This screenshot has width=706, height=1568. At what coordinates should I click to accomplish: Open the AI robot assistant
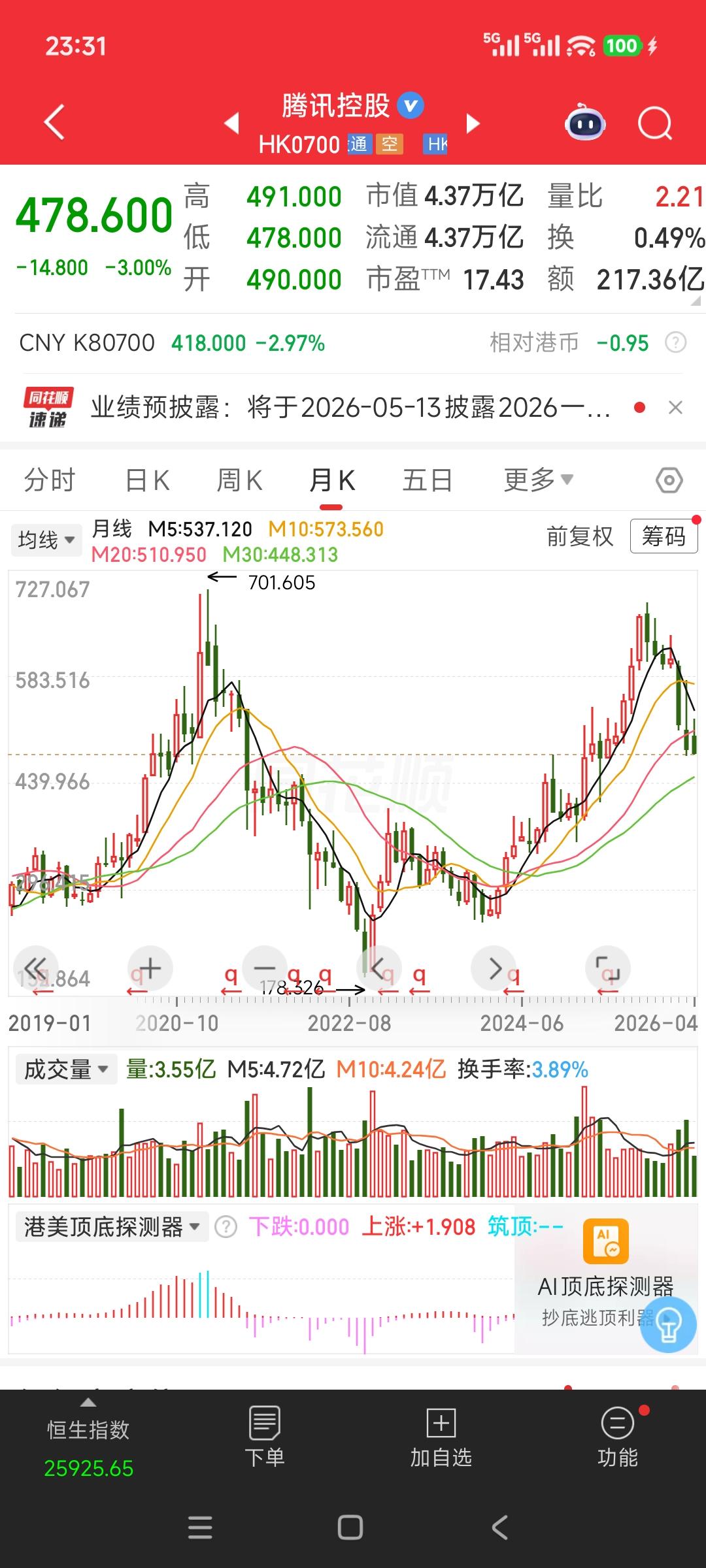584,123
